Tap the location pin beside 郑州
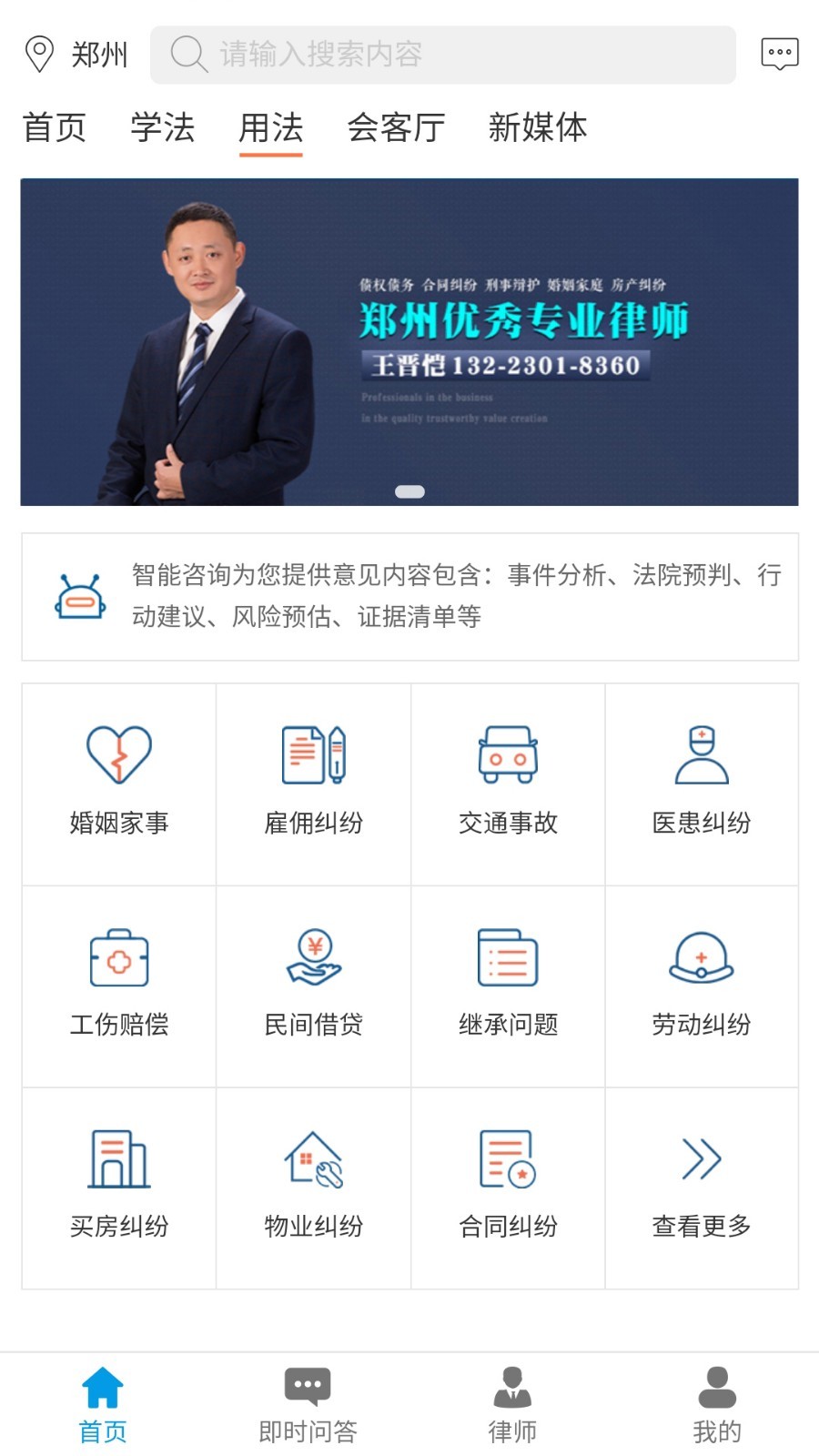This screenshot has height=1456, width=819. click(x=38, y=53)
